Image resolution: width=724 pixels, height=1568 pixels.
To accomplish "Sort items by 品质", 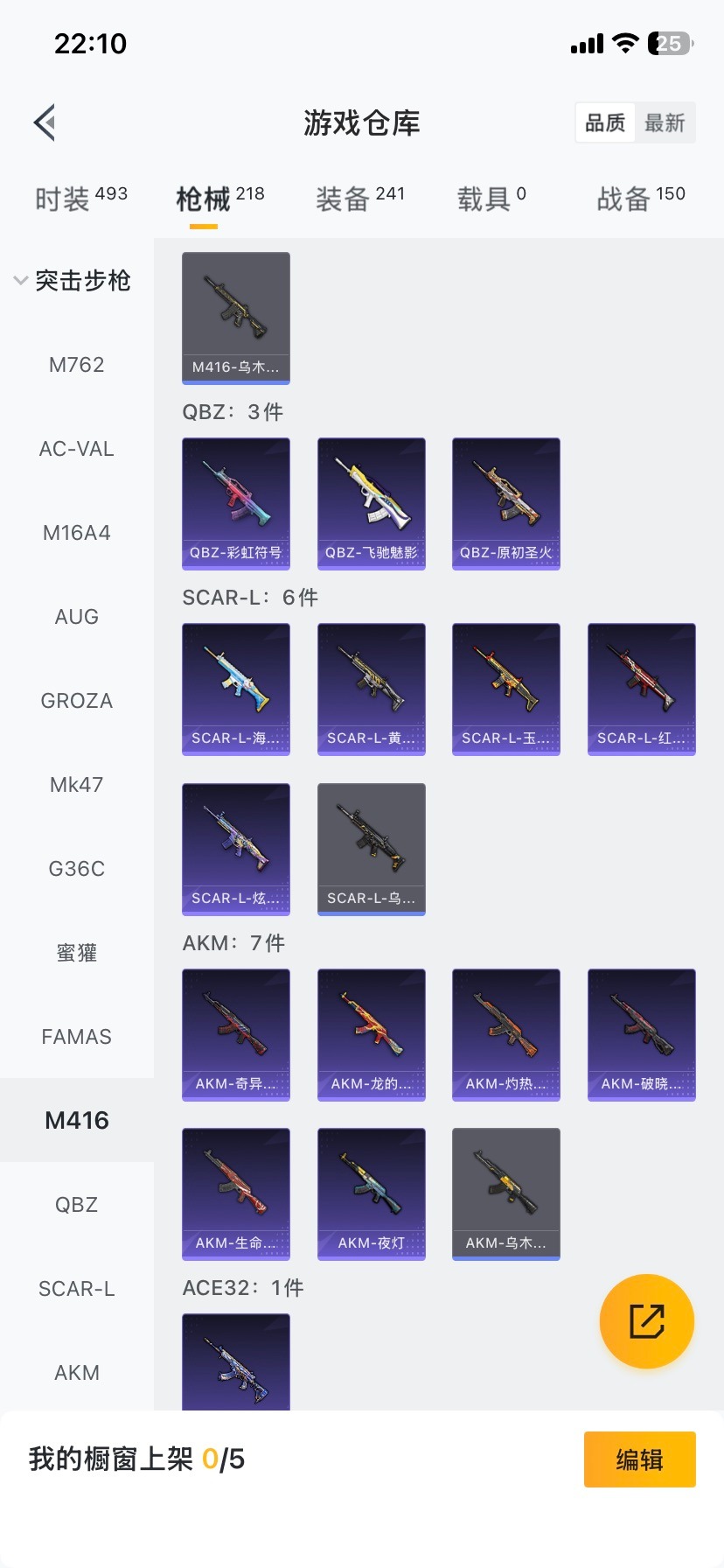I will click(x=605, y=122).
